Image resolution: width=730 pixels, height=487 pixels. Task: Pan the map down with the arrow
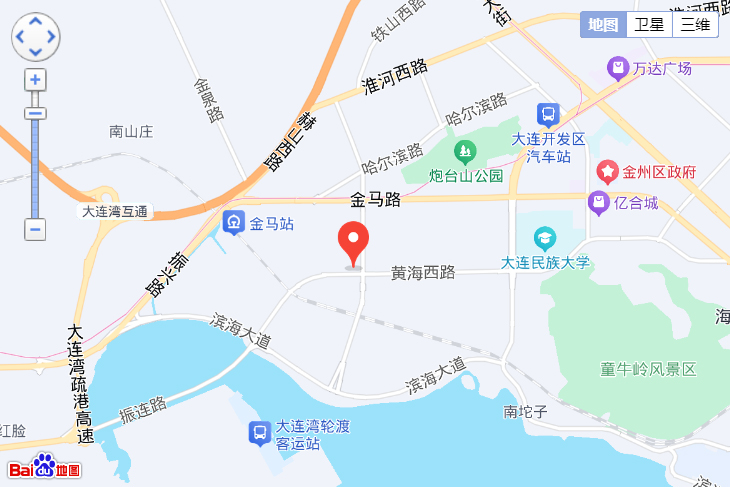35,51
